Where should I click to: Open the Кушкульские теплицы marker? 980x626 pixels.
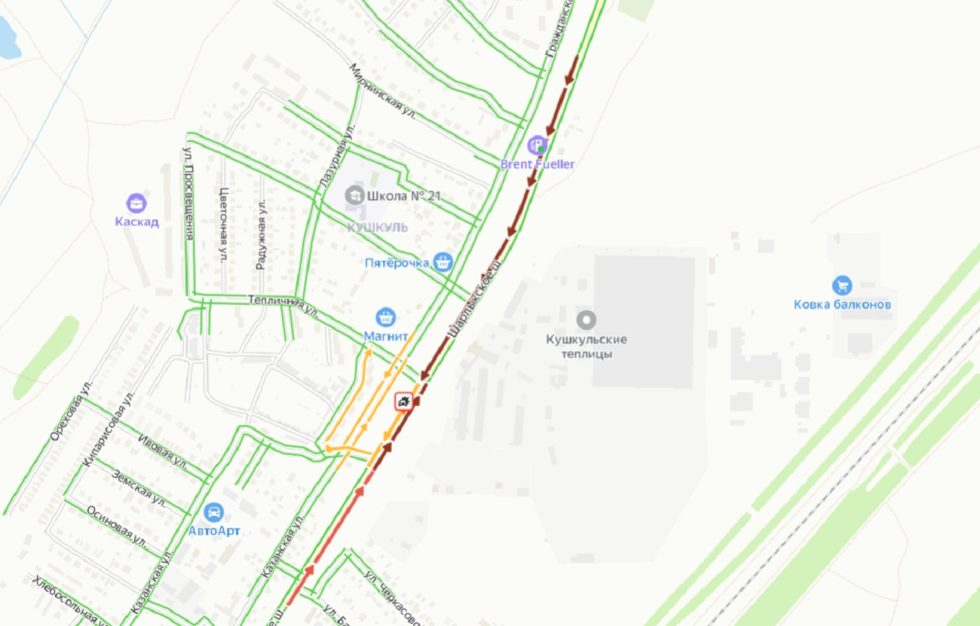[586, 320]
